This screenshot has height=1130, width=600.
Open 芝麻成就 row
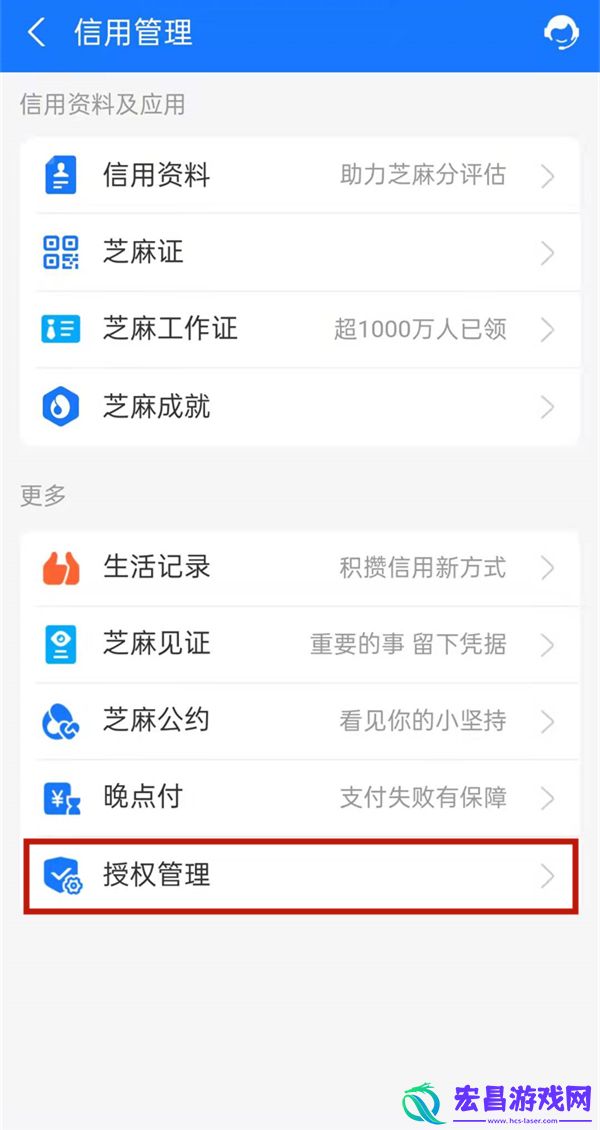tap(300, 407)
